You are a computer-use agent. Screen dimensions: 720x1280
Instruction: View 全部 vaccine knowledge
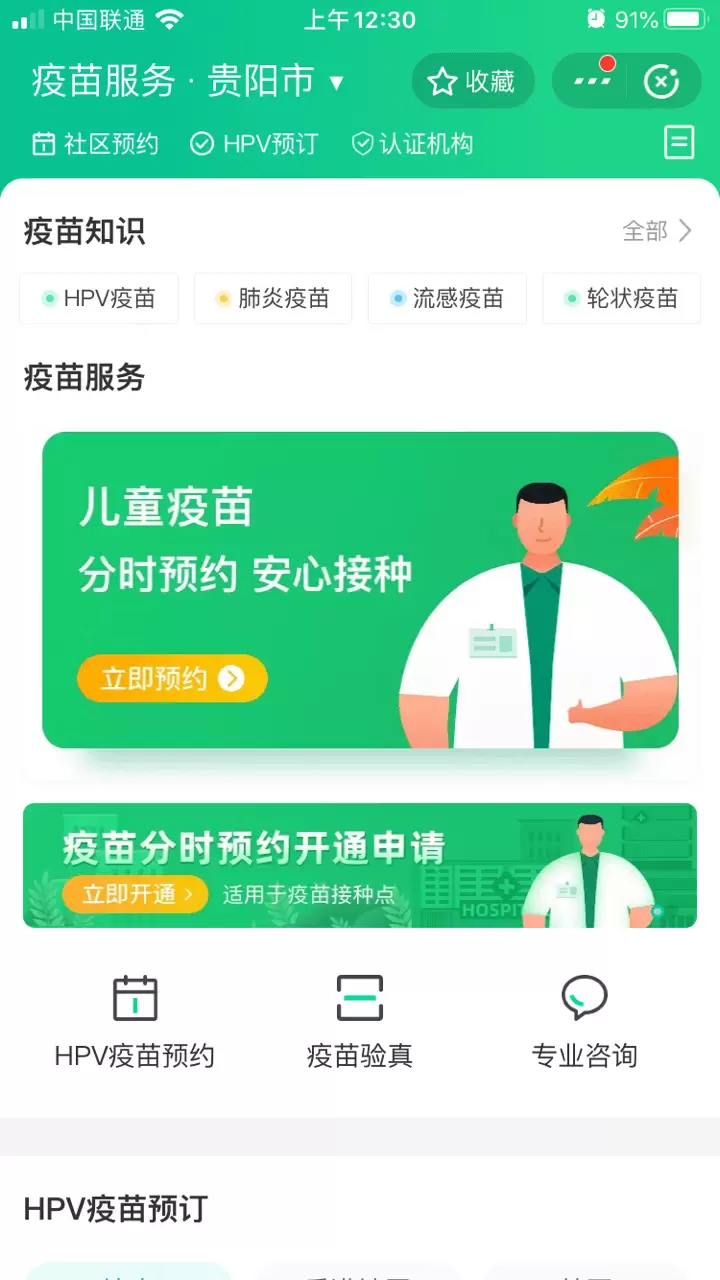point(656,231)
